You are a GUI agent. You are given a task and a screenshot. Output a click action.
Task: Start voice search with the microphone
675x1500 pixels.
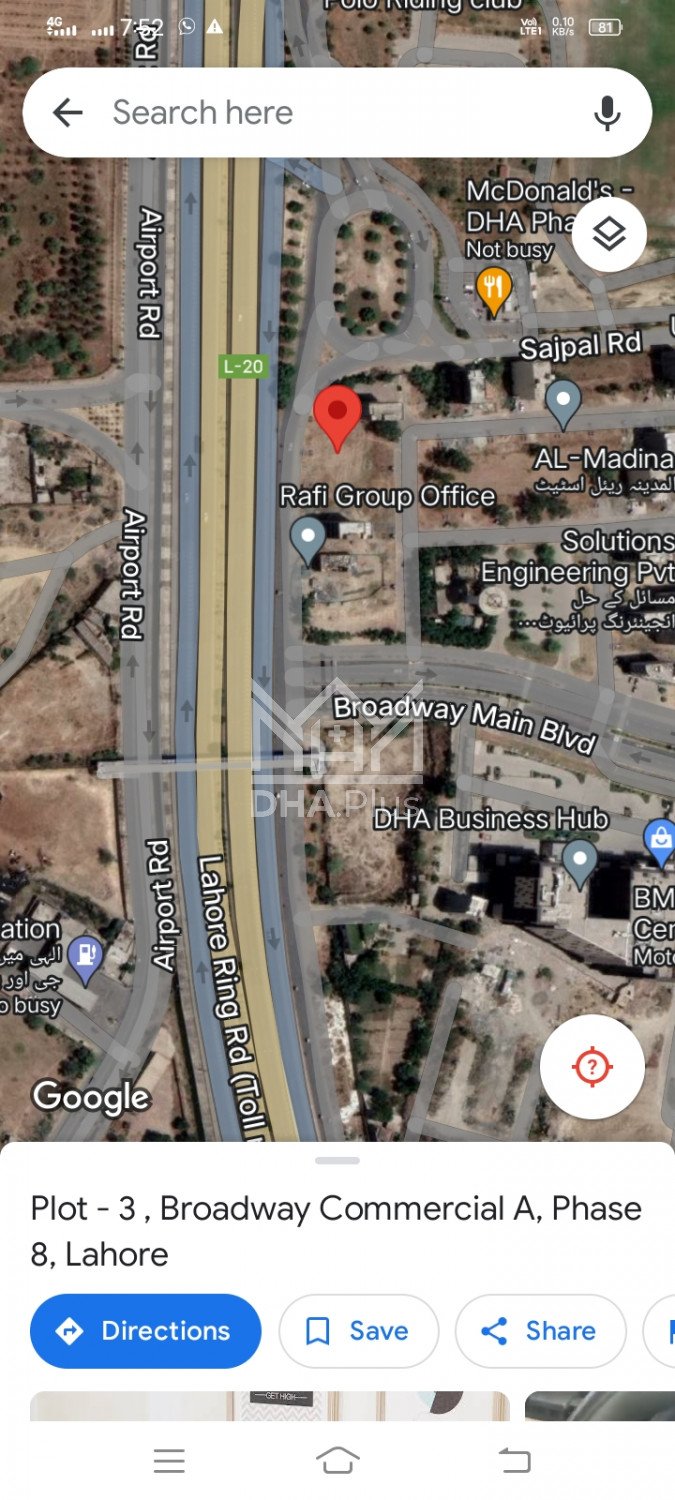(607, 113)
